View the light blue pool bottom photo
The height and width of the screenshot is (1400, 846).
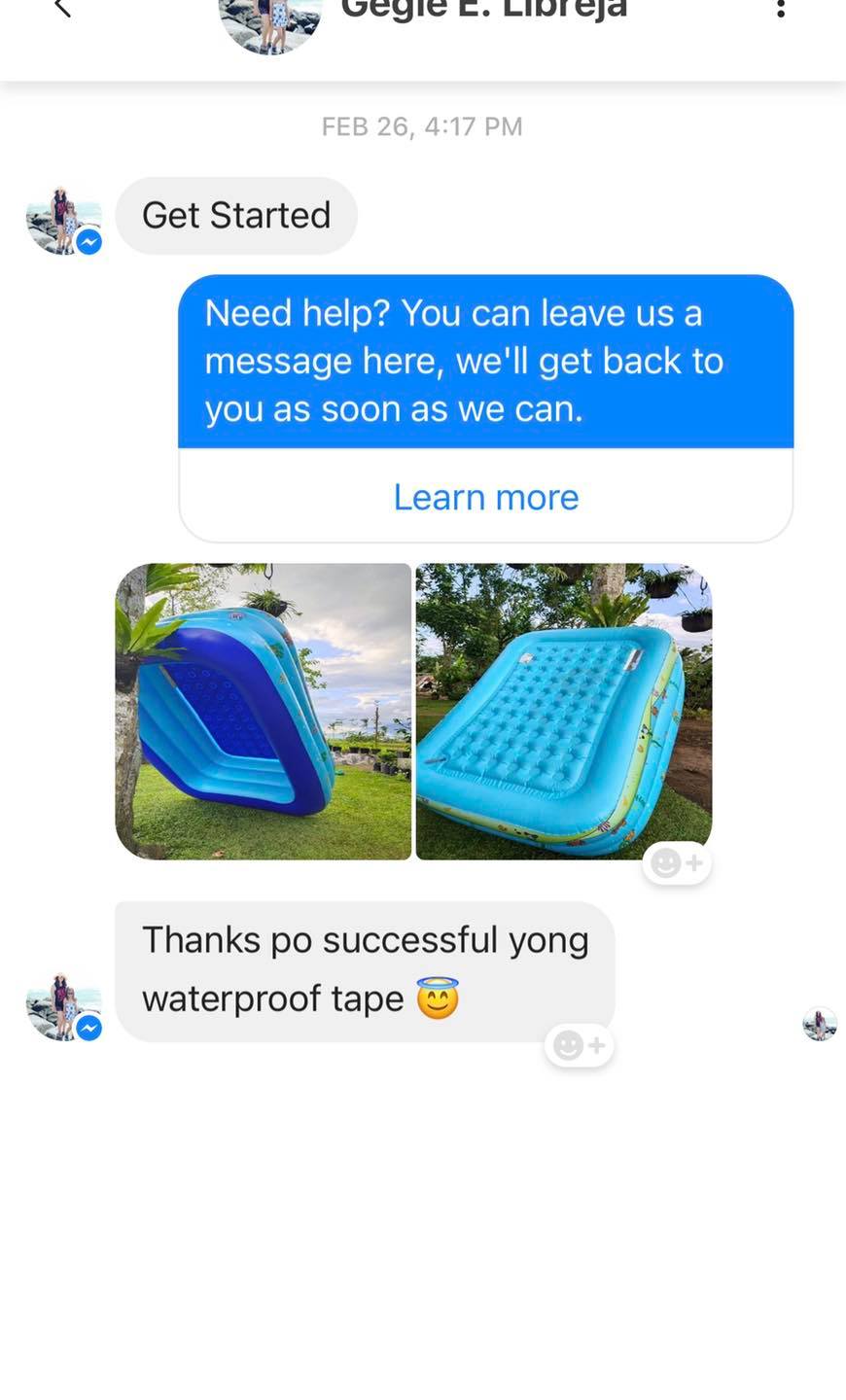[564, 711]
